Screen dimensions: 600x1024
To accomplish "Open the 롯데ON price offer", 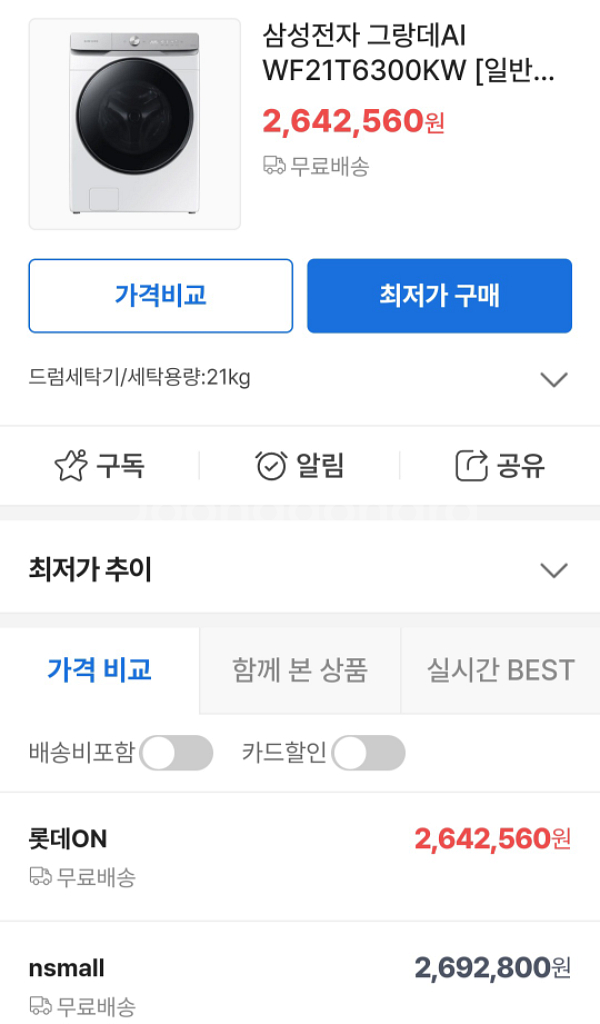I will click(300, 856).
